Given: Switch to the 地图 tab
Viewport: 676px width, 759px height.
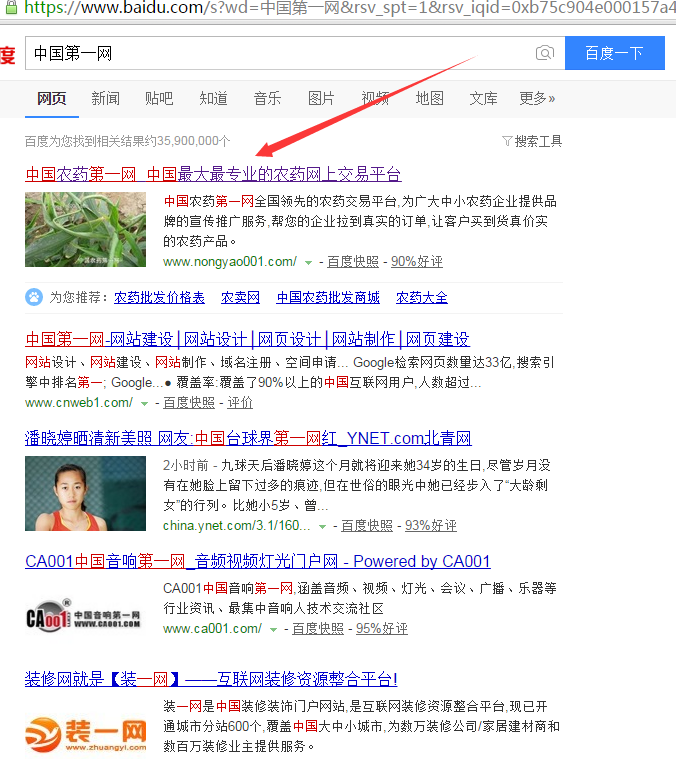Looking at the screenshot, I should click(429, 98).
